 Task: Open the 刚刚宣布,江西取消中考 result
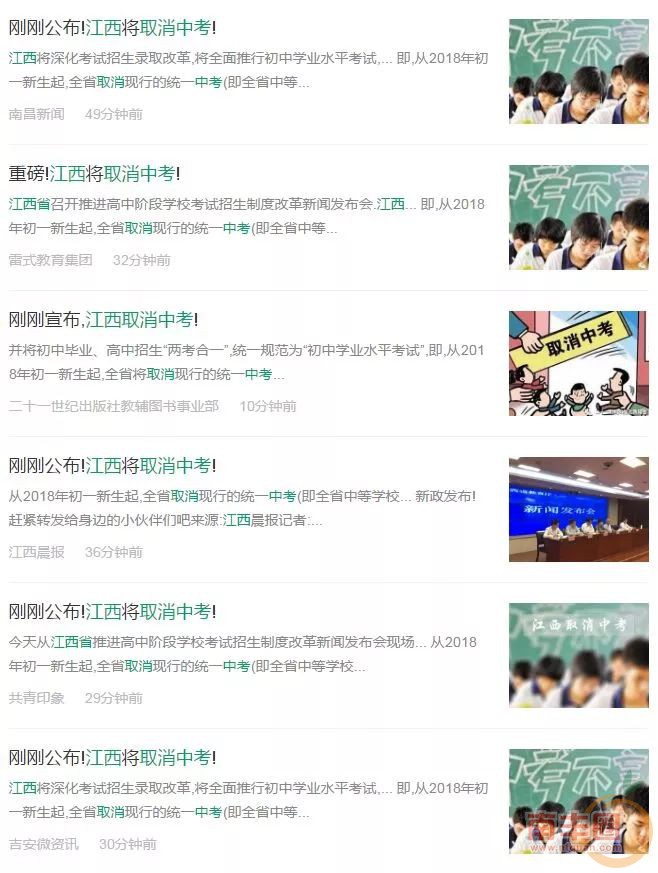click(104, 320)
